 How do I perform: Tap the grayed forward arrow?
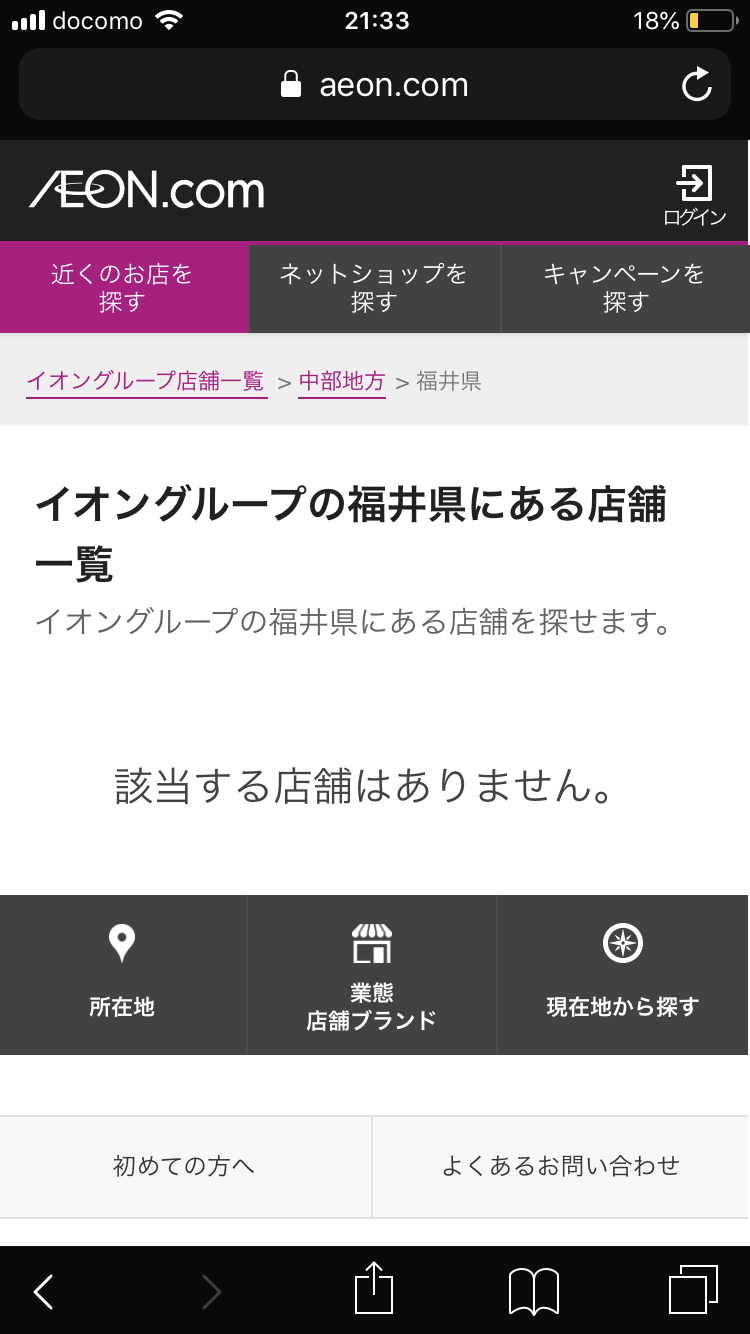tap(210, 1290)
